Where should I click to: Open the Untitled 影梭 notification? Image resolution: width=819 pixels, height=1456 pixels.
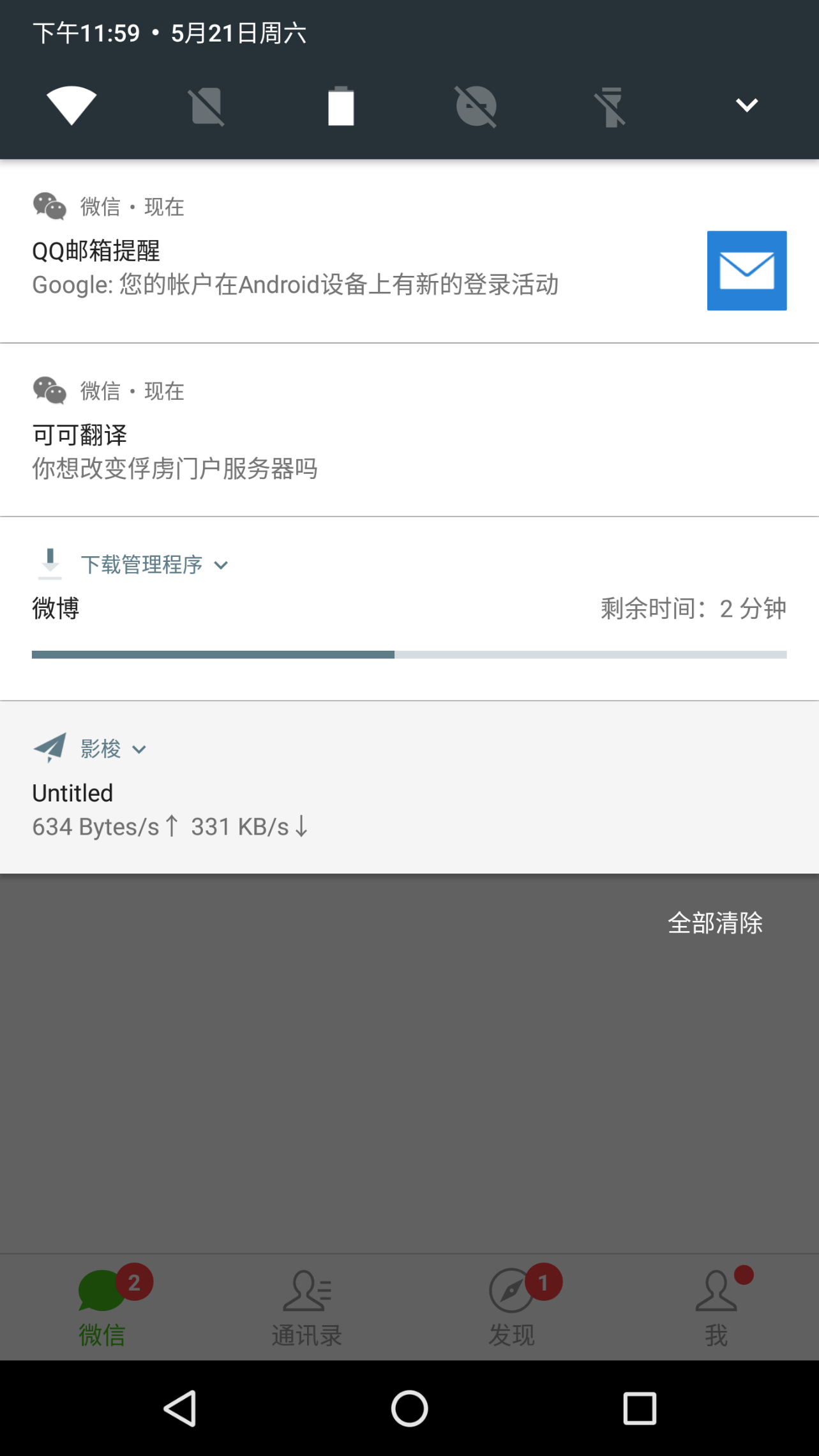click(409, 787)
